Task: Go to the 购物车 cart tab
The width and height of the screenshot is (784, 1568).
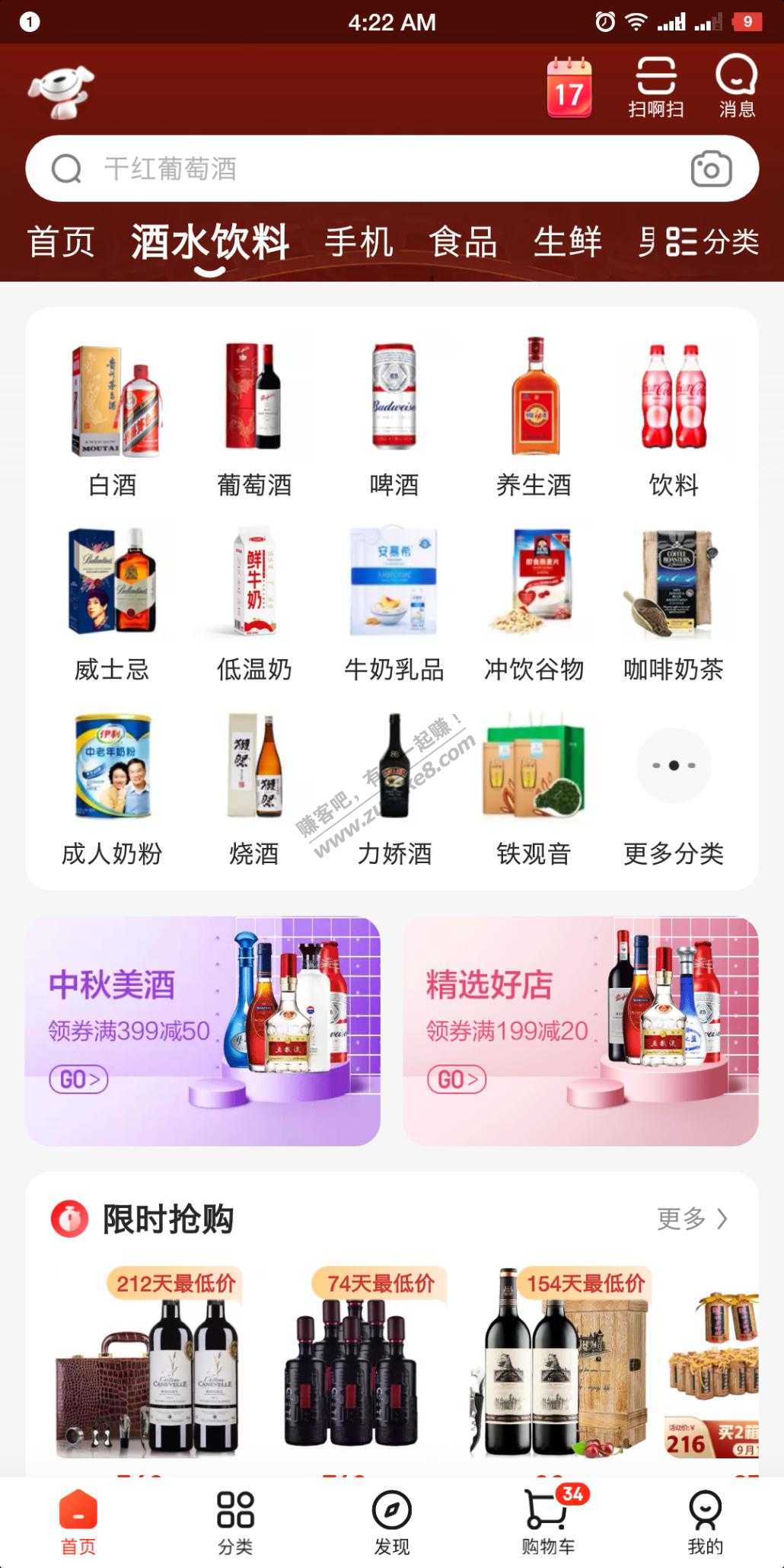Action: tap(549, 1522)
